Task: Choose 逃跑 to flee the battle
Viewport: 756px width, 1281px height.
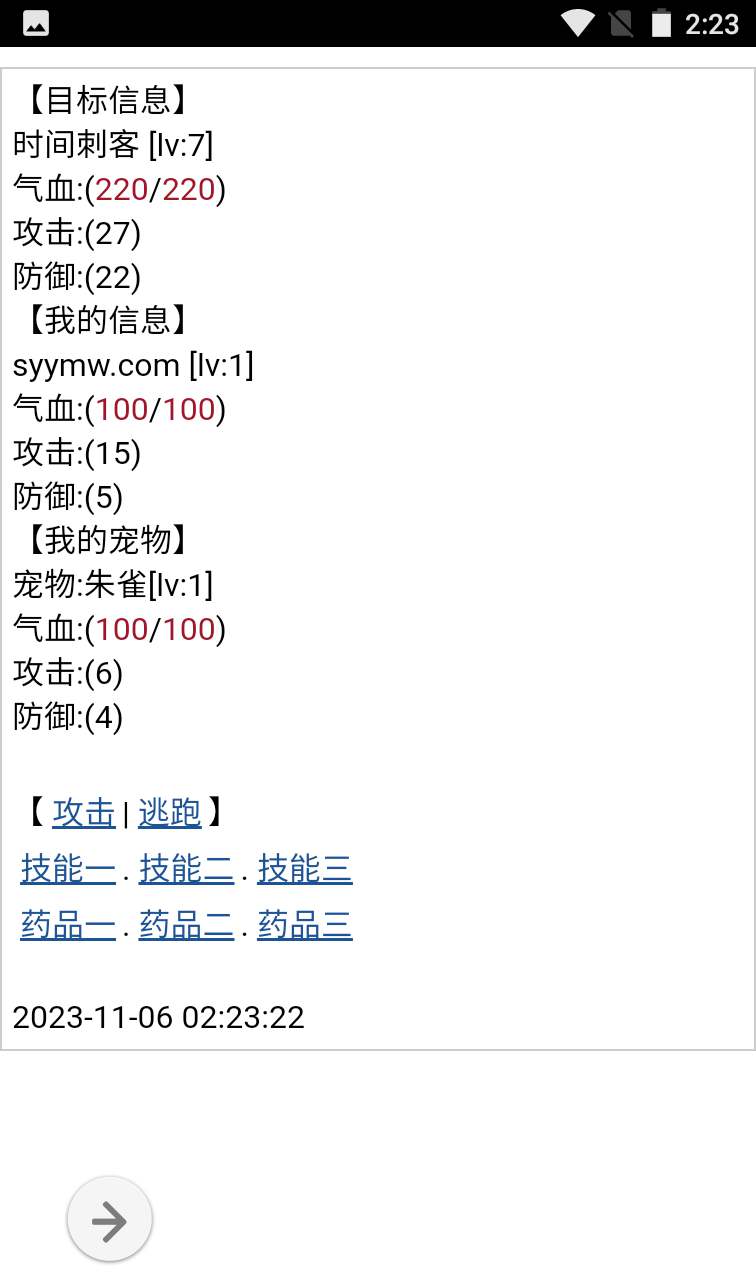Action: point(170,813)
